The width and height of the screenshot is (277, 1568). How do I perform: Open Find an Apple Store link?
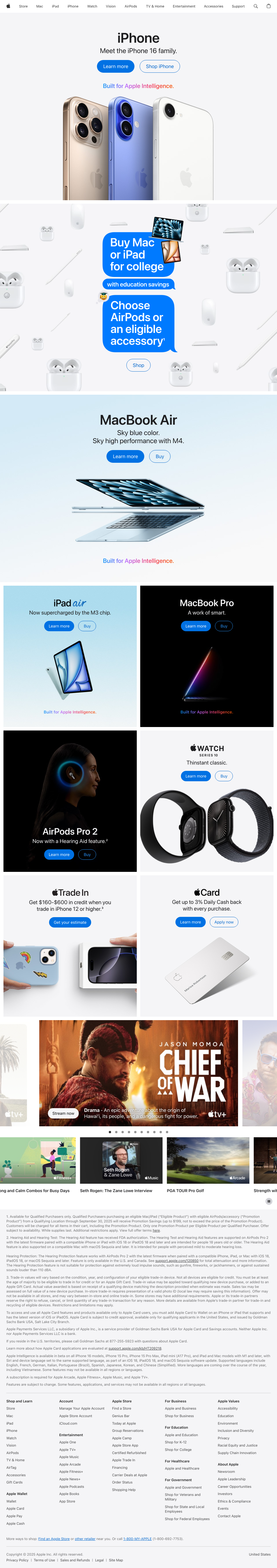[54, 1539]
